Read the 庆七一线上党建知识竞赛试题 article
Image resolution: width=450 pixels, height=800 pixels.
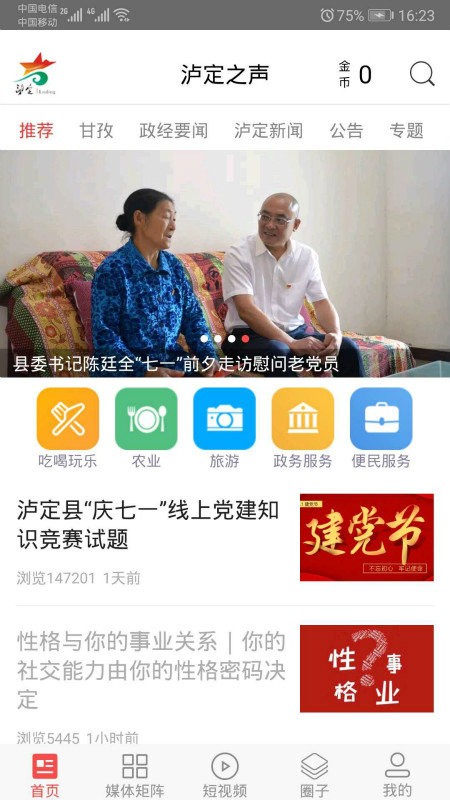coord(225,540)
